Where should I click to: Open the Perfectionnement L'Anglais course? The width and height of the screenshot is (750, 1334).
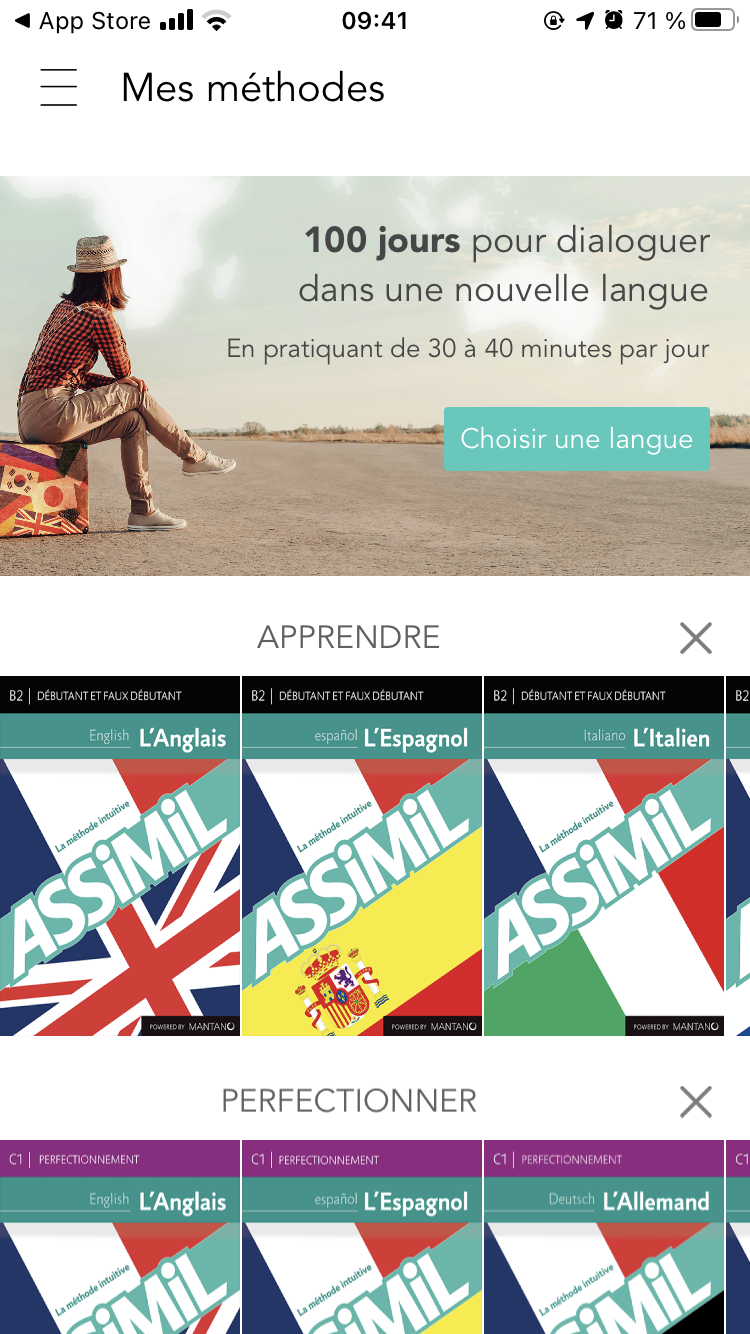(x=120, y=1240)
